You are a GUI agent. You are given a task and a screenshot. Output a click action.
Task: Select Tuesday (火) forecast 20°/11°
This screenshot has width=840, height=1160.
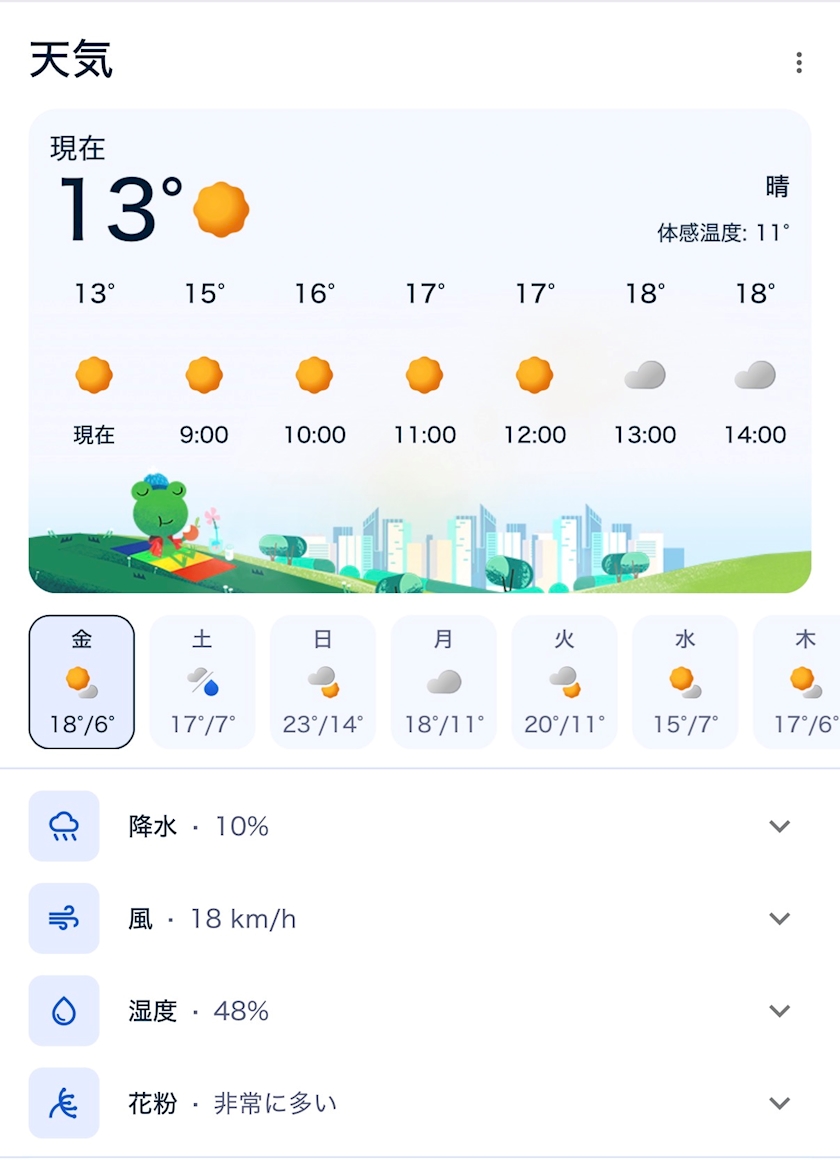tap(564, 682)
